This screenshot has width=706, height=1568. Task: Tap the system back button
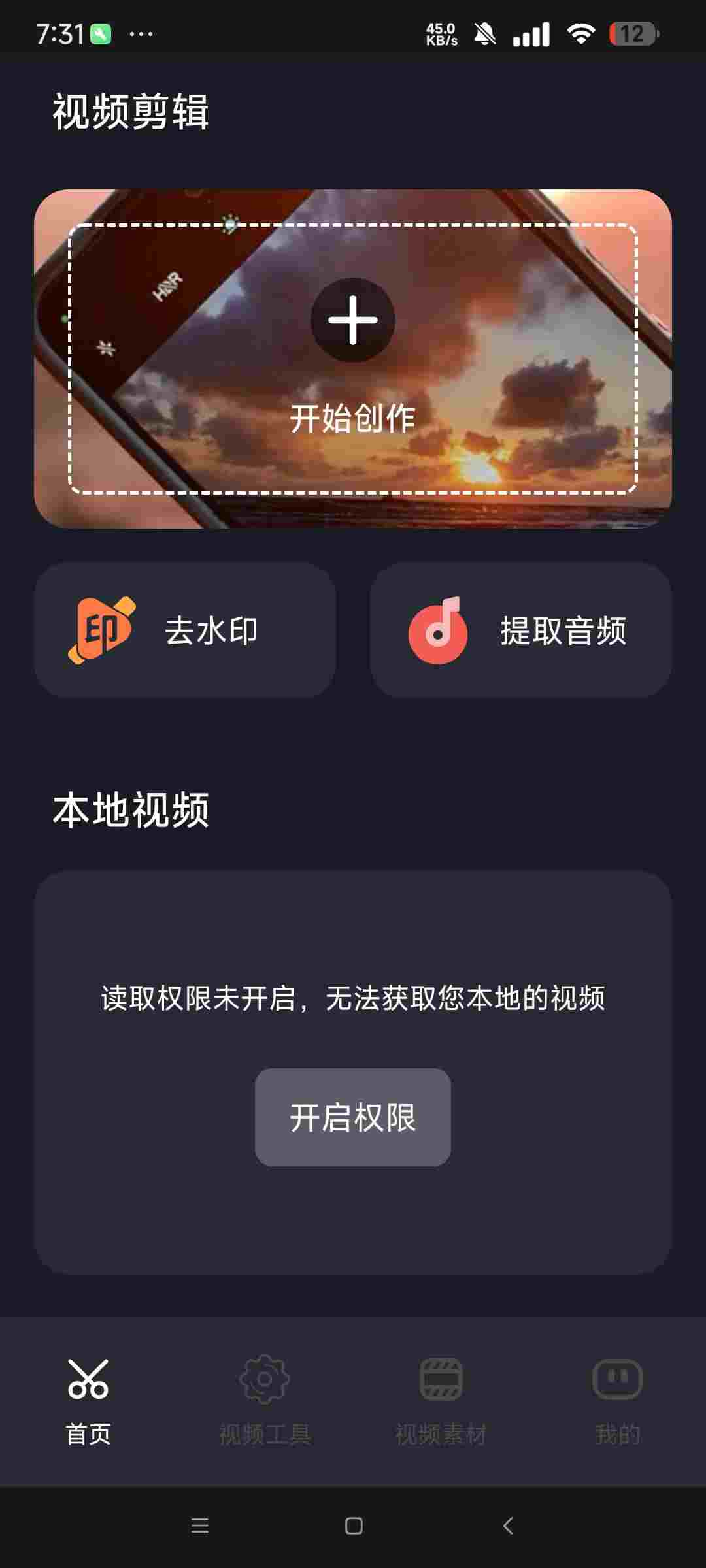point(507,1526)
